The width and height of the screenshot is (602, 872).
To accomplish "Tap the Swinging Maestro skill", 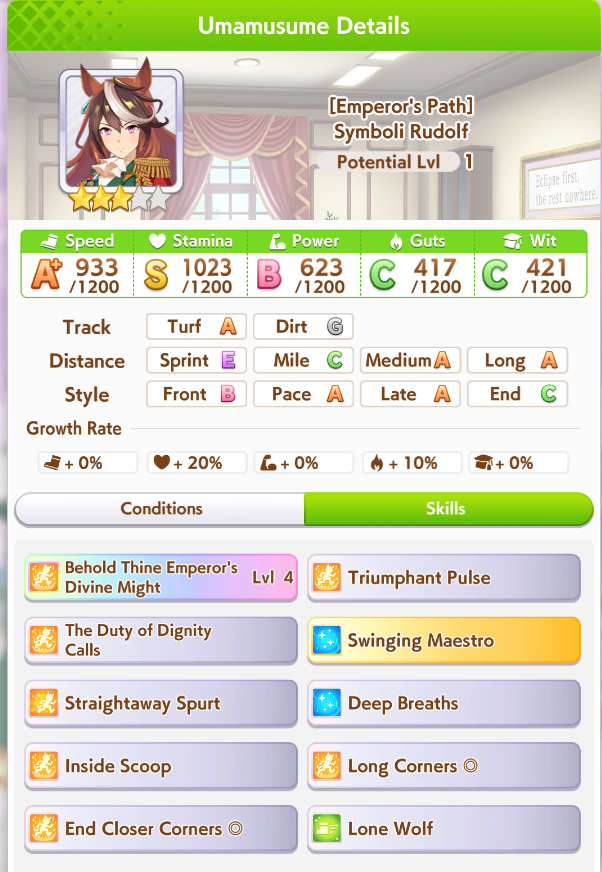I will [x=444, y=640].
